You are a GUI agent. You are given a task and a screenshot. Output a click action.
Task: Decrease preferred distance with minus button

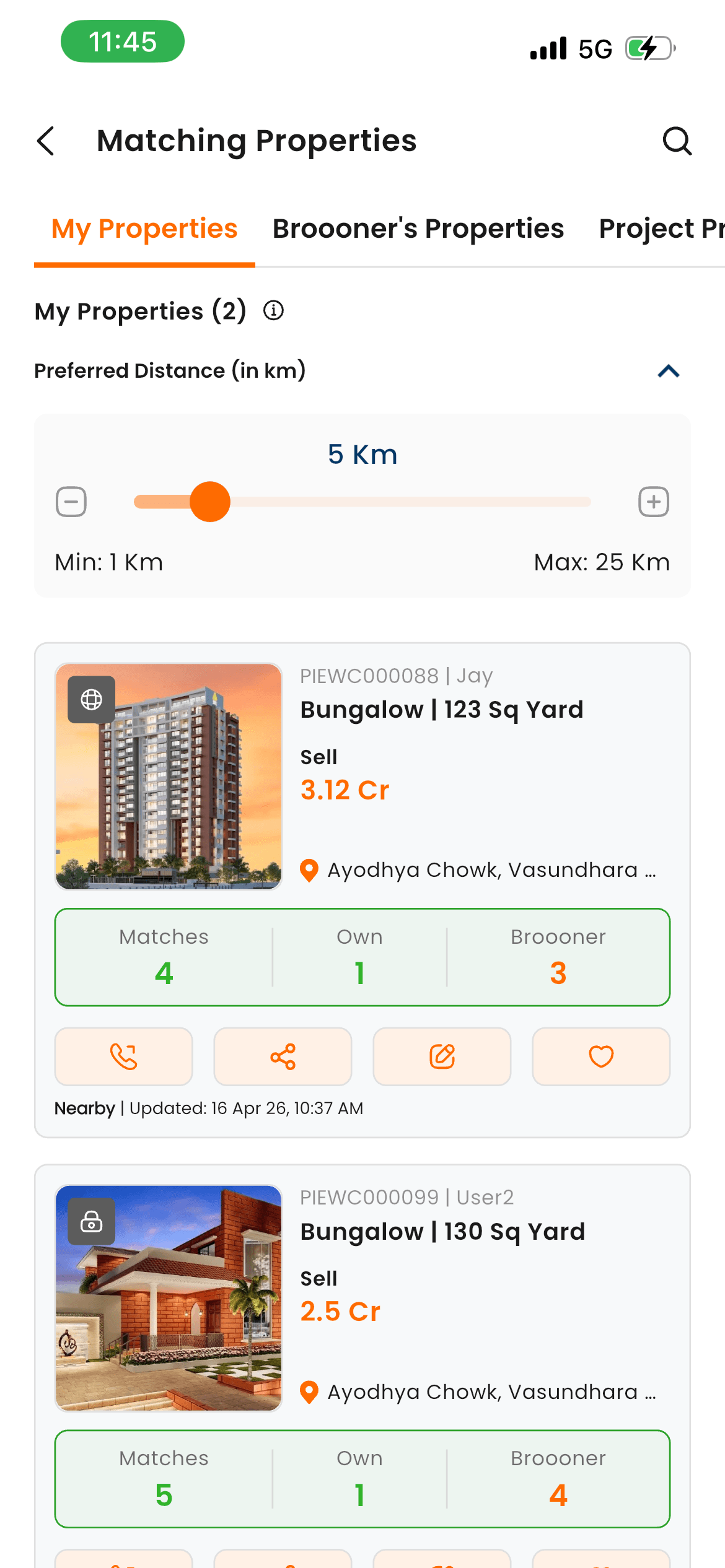click(71, 502)
